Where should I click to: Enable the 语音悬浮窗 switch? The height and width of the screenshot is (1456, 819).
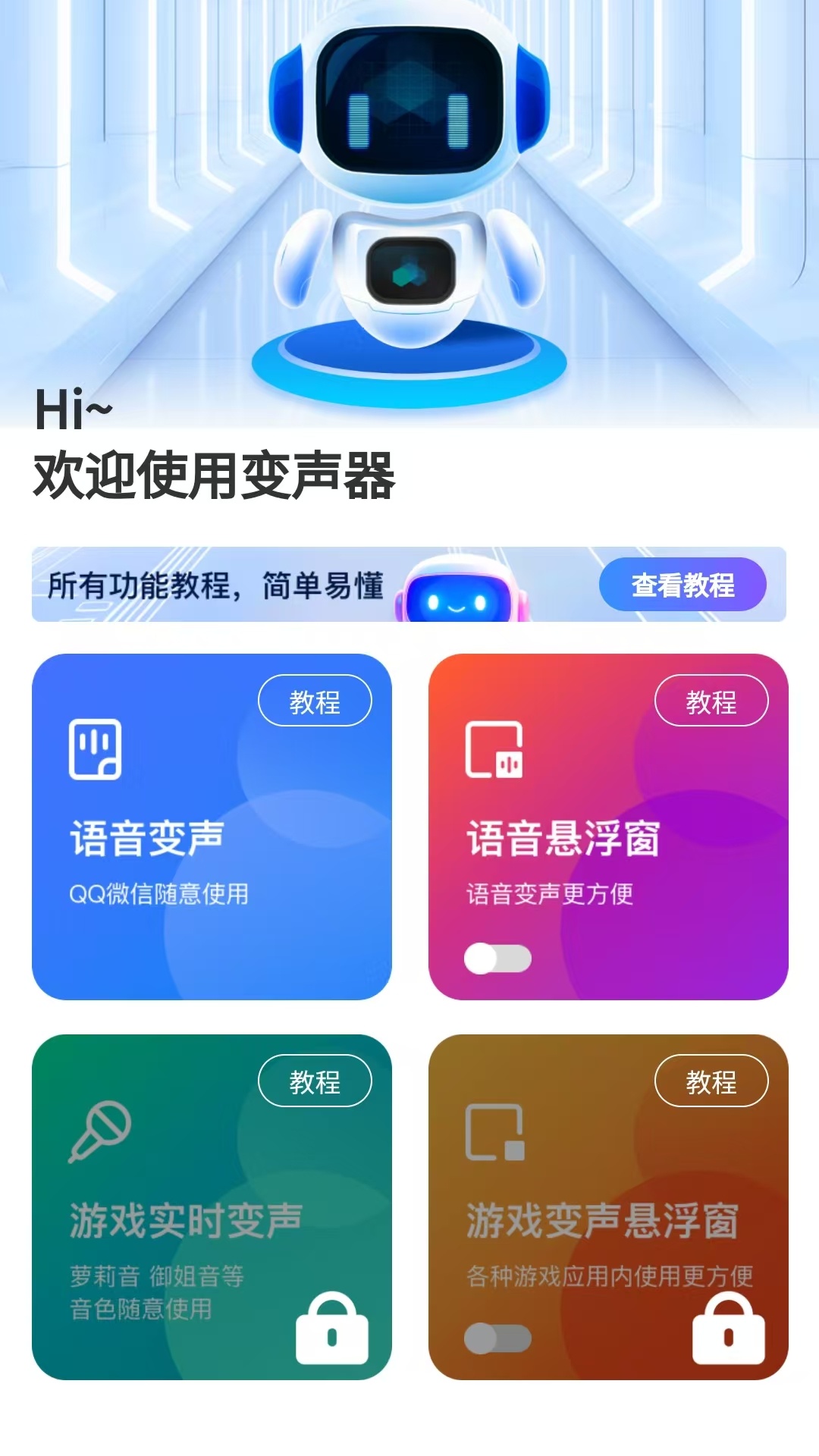click(497, 959)
